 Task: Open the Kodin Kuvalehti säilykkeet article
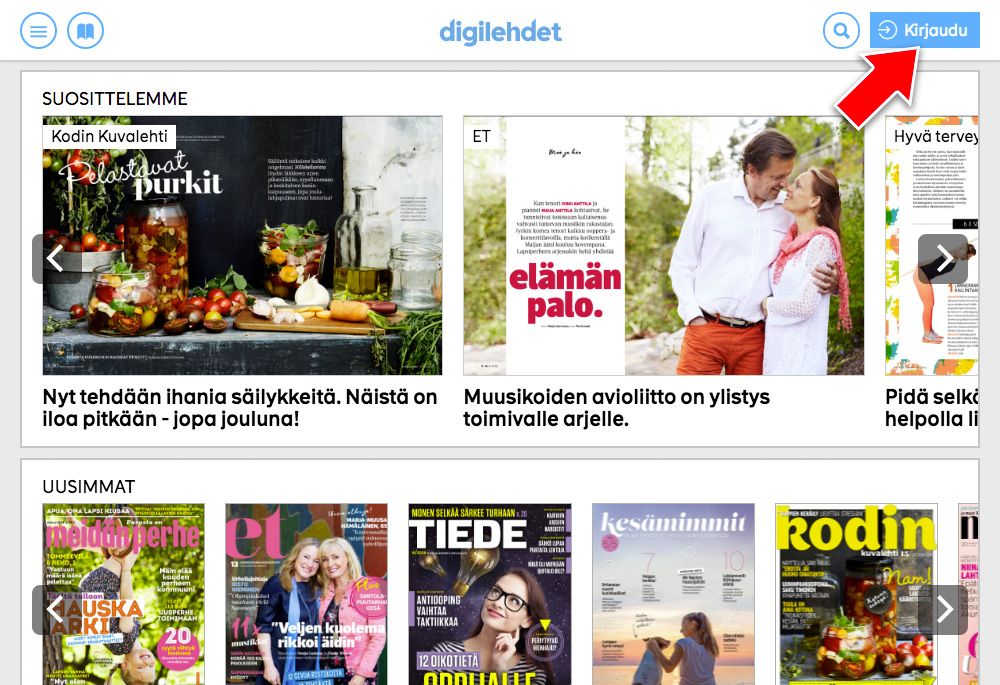point(242,246)
